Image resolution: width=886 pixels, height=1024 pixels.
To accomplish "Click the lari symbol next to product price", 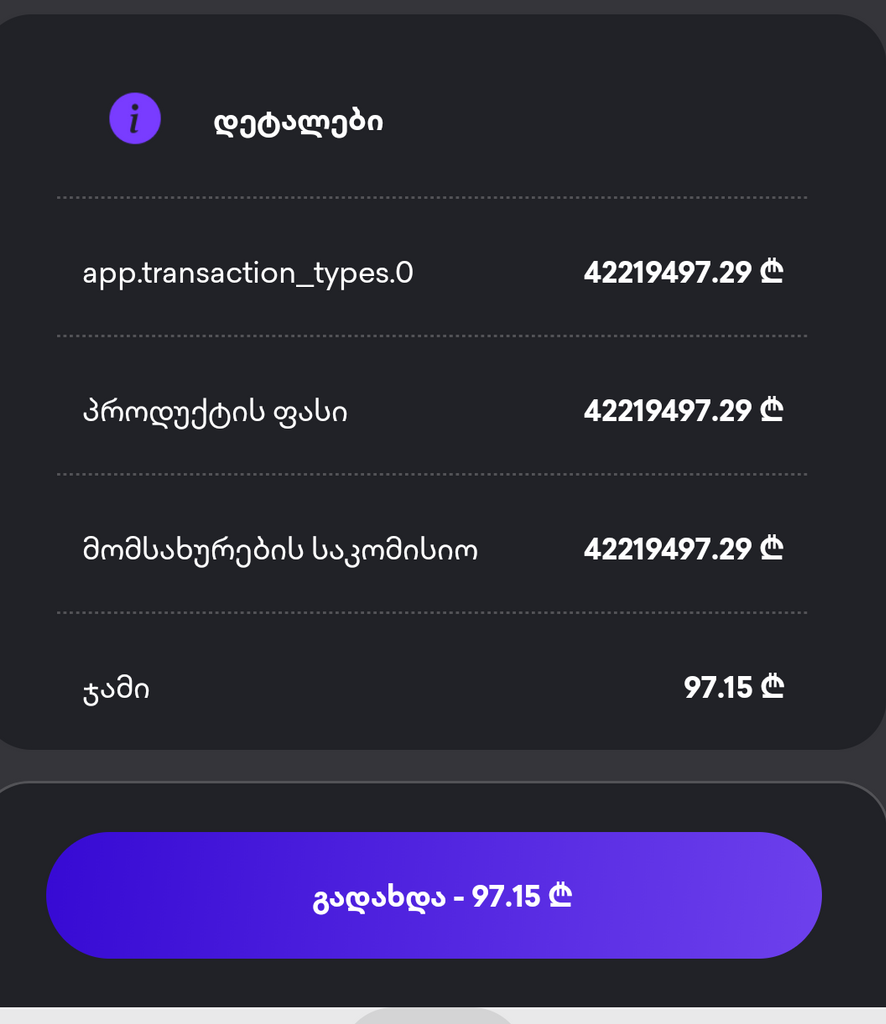I will point(772,409).
